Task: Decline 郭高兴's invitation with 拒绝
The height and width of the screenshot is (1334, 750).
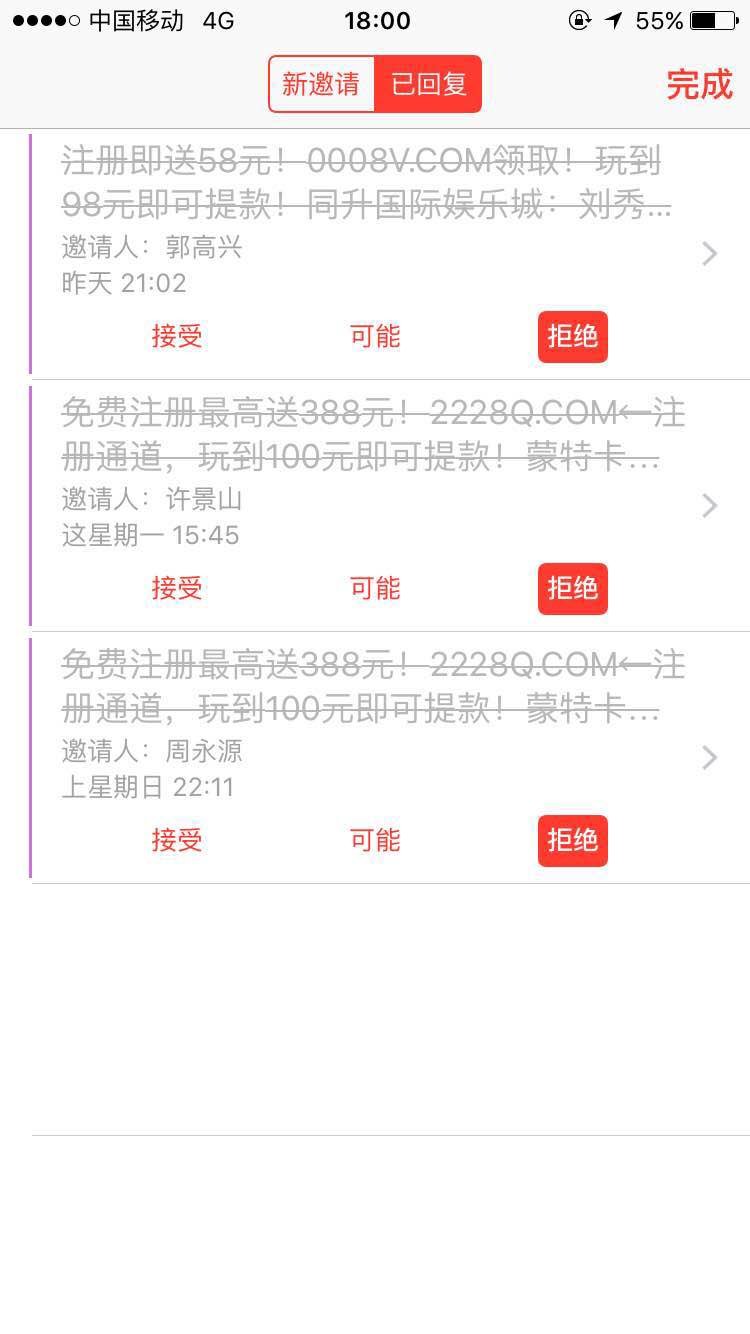Action: pyautogui.click(x=572, y=337)
